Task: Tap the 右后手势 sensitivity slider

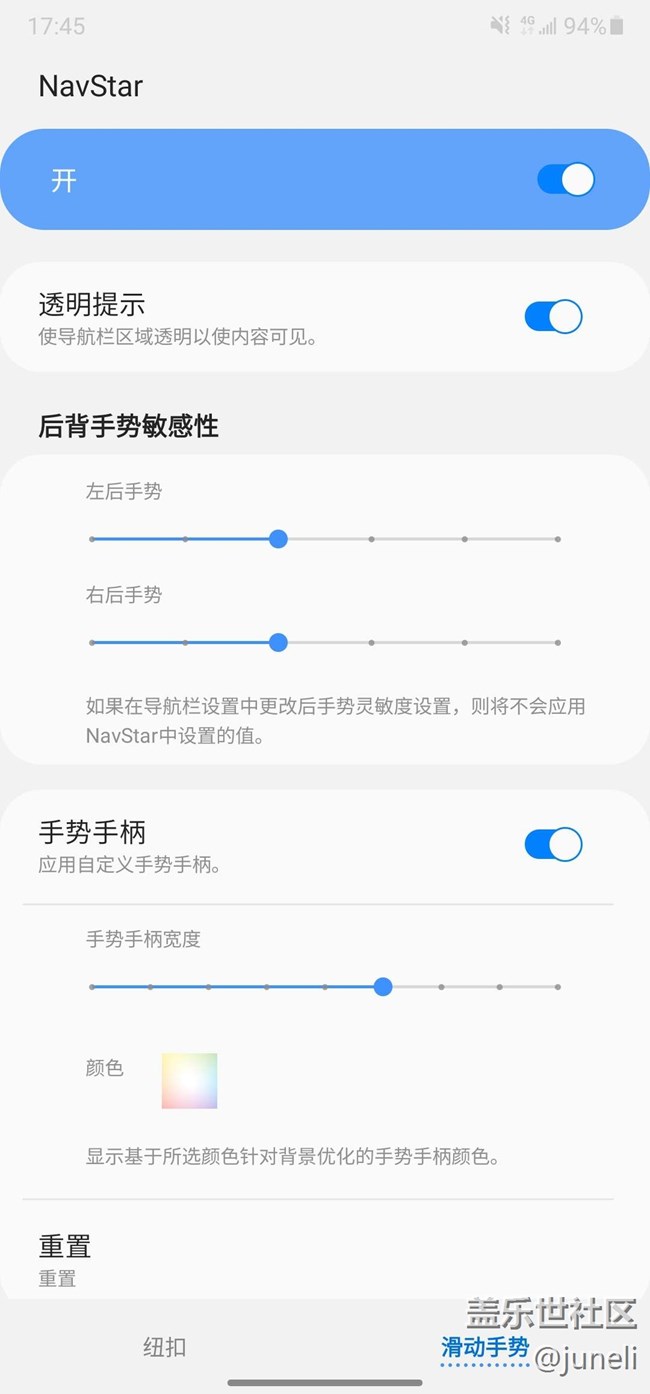Action: pos(324,643)
